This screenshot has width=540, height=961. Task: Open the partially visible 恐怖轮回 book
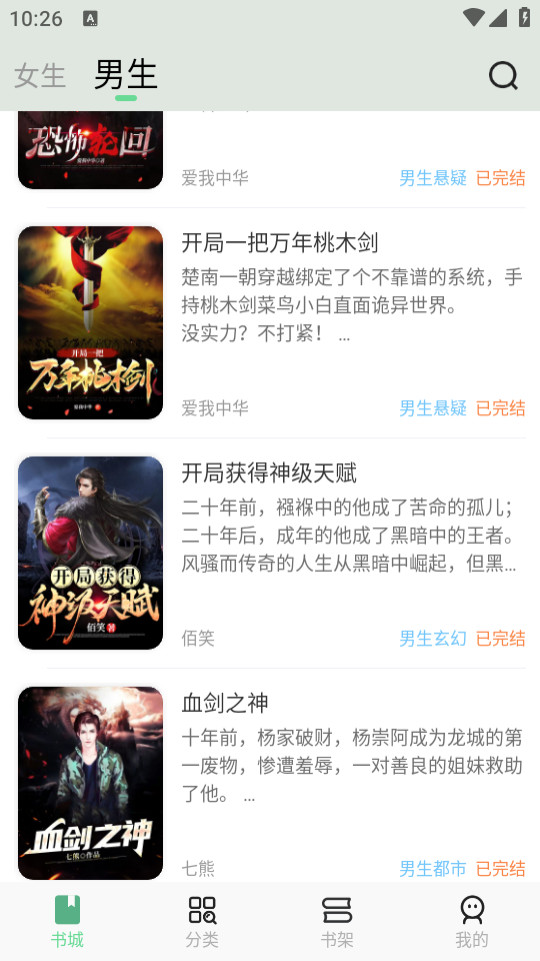pos(270,159)
